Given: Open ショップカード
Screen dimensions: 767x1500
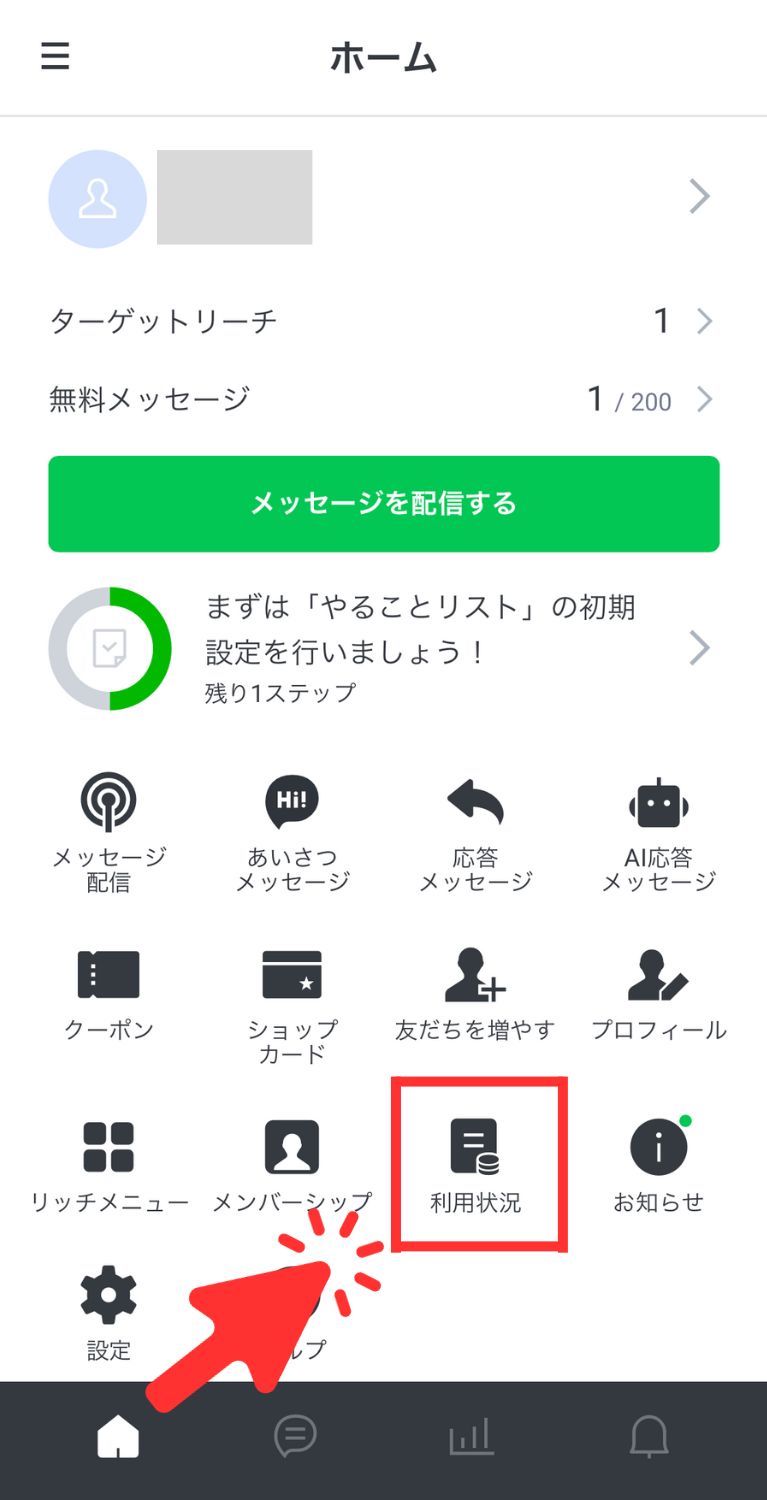Looking at the screenshot, I should (x=292, y=1004).
